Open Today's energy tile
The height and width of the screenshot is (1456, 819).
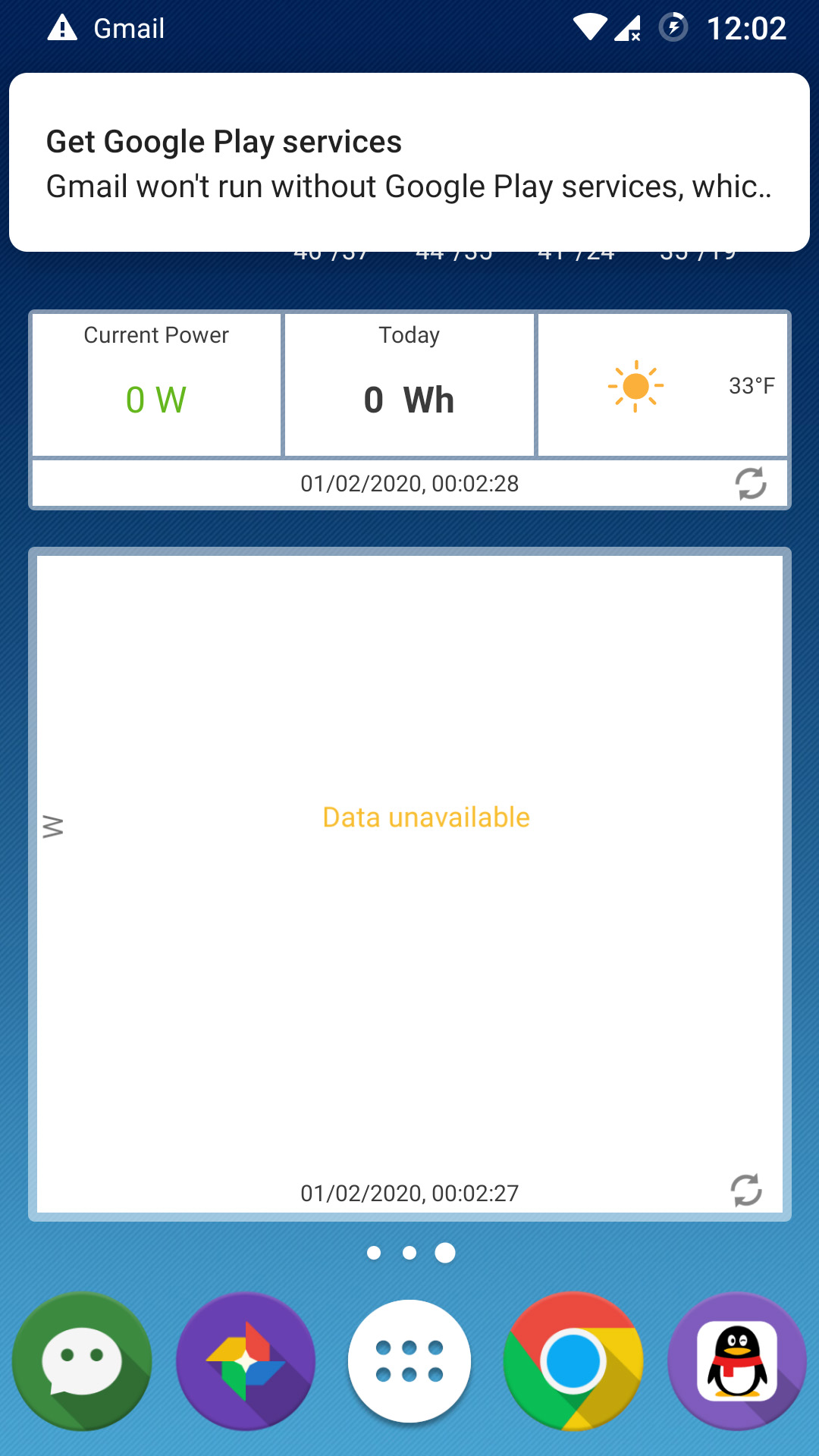point(409,384)
